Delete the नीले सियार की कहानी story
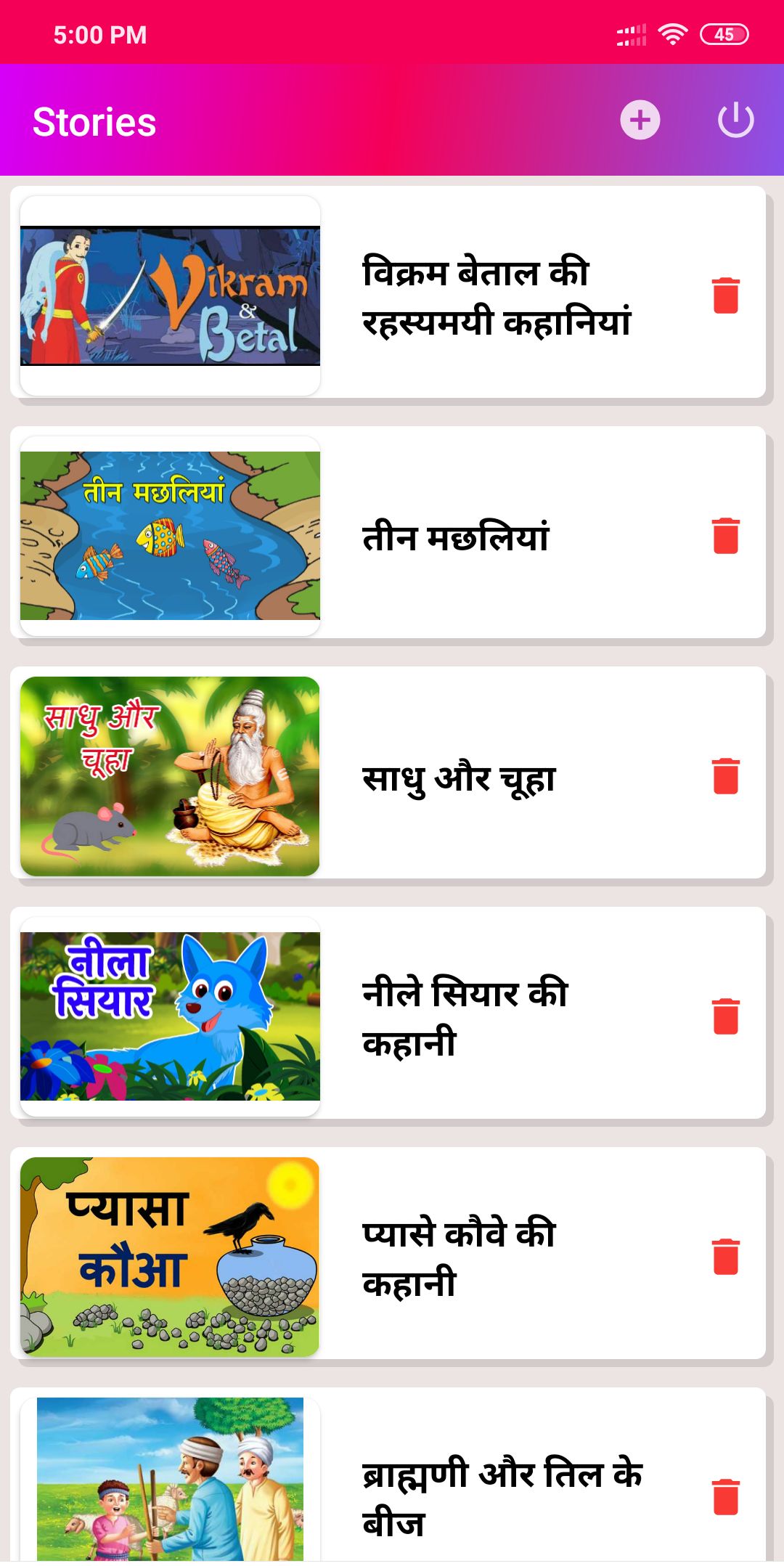Viewport: 784px width, 1566px height. (725, 1016)
